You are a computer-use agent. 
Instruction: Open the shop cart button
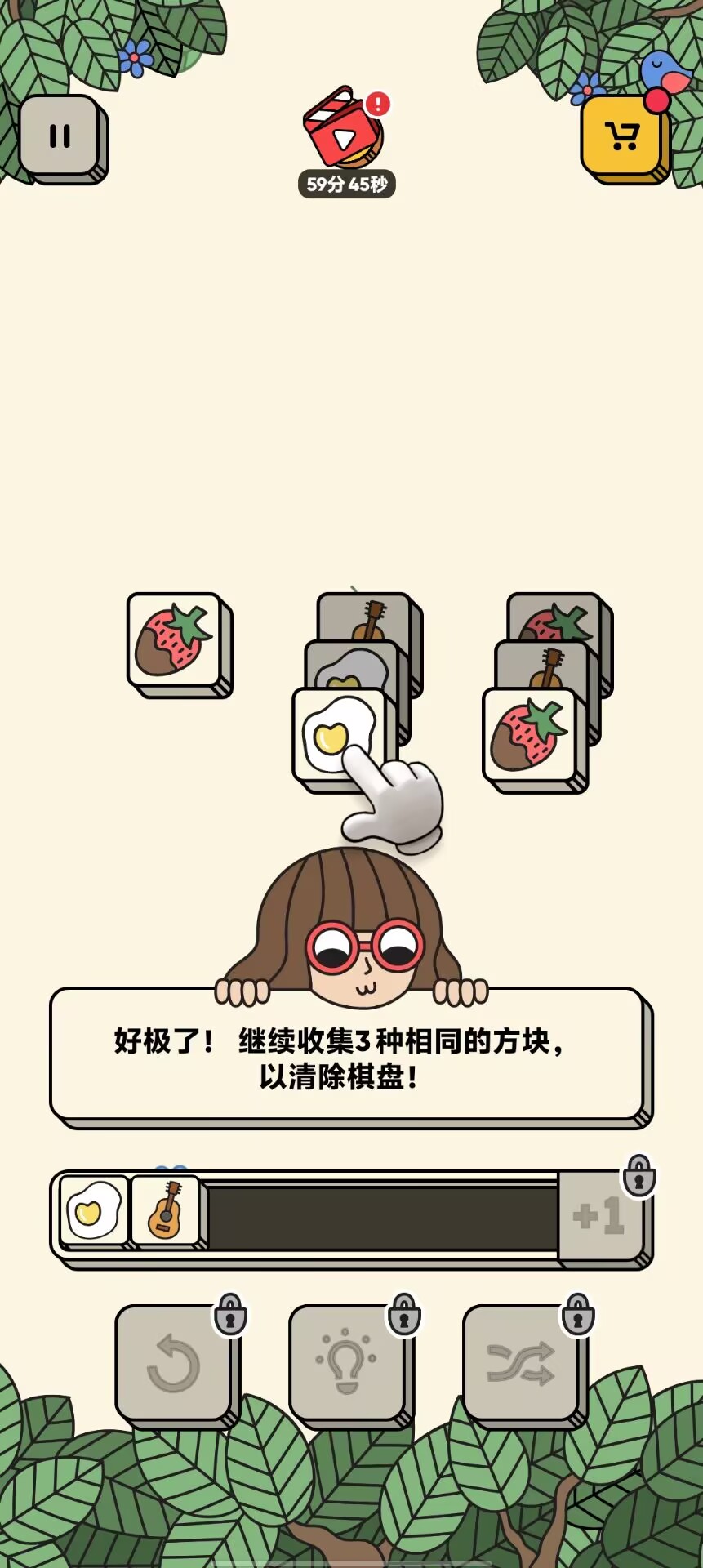[x=623, y=136]
